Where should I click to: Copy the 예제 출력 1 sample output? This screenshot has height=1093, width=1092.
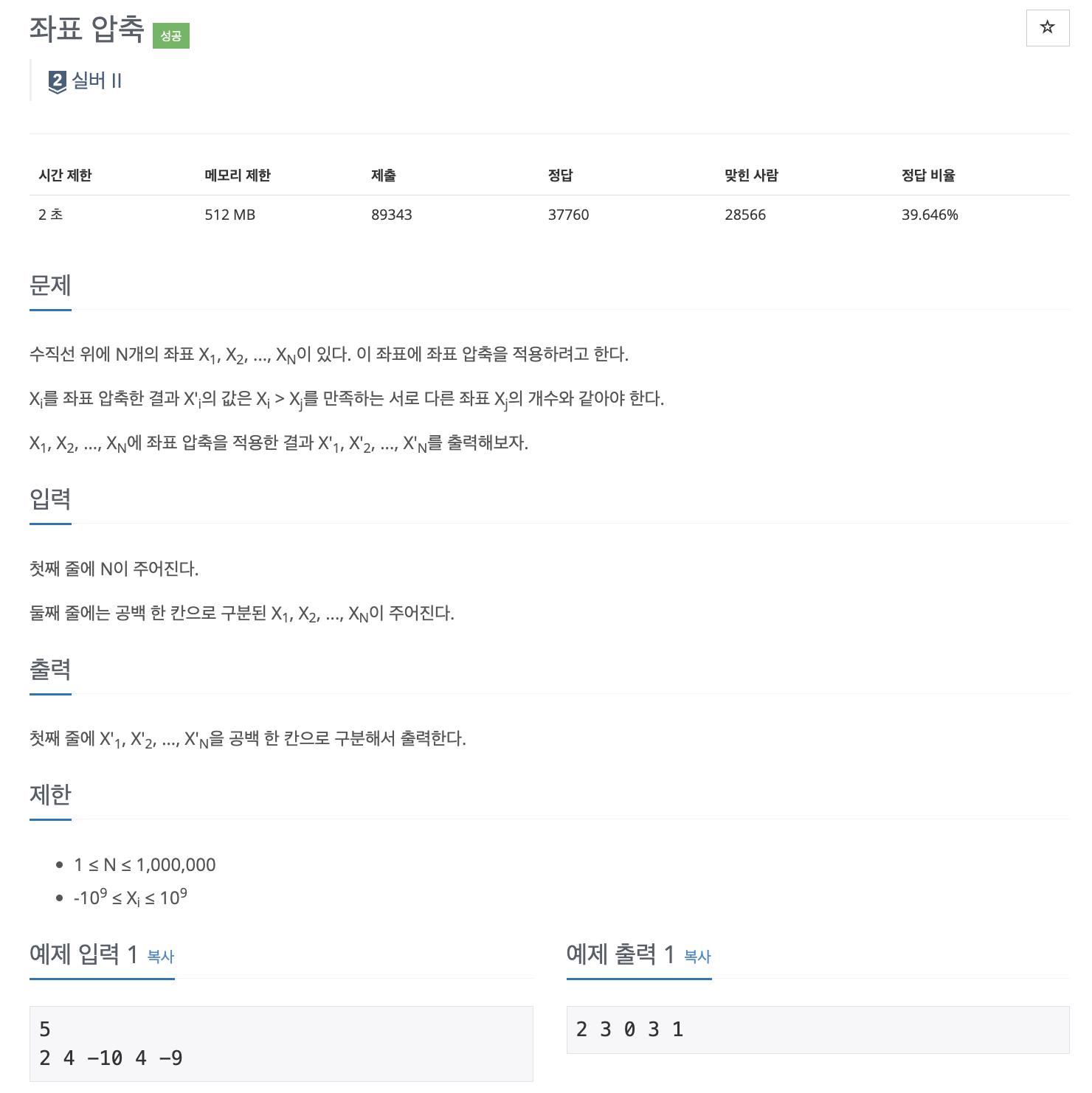click(697, 957)
